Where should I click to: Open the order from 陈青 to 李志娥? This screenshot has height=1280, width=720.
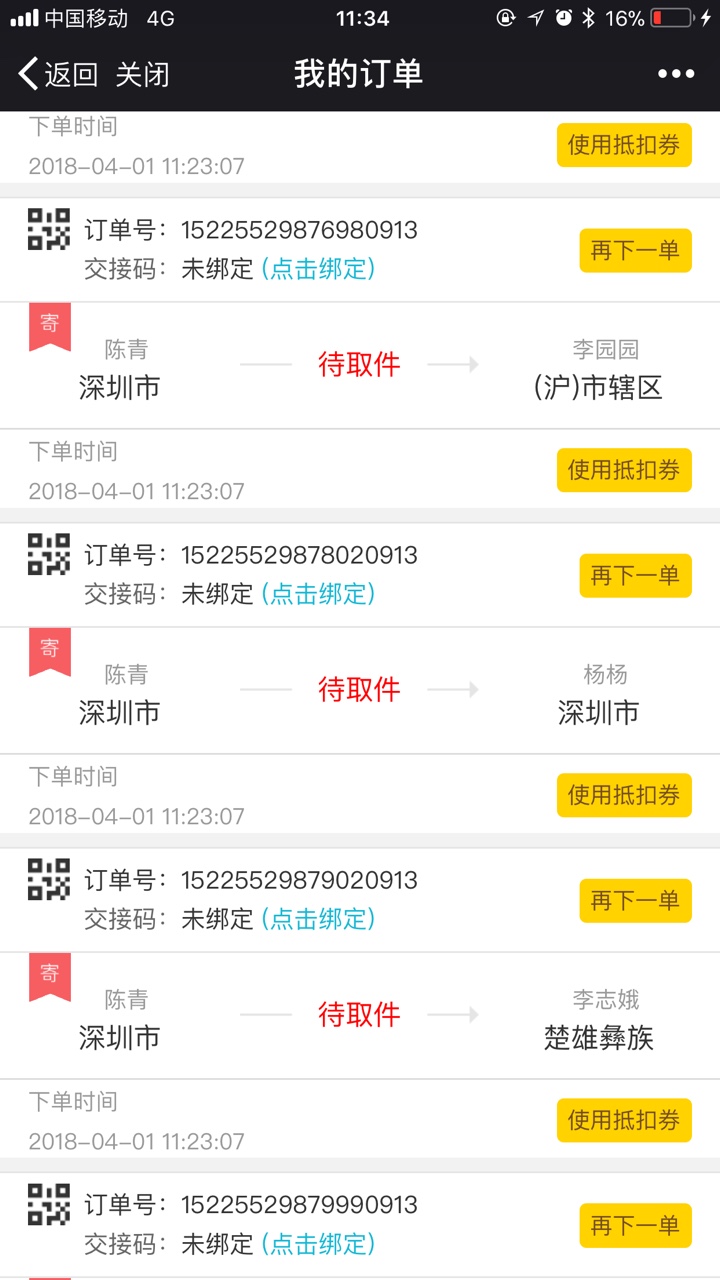[x=360, y=1016]
